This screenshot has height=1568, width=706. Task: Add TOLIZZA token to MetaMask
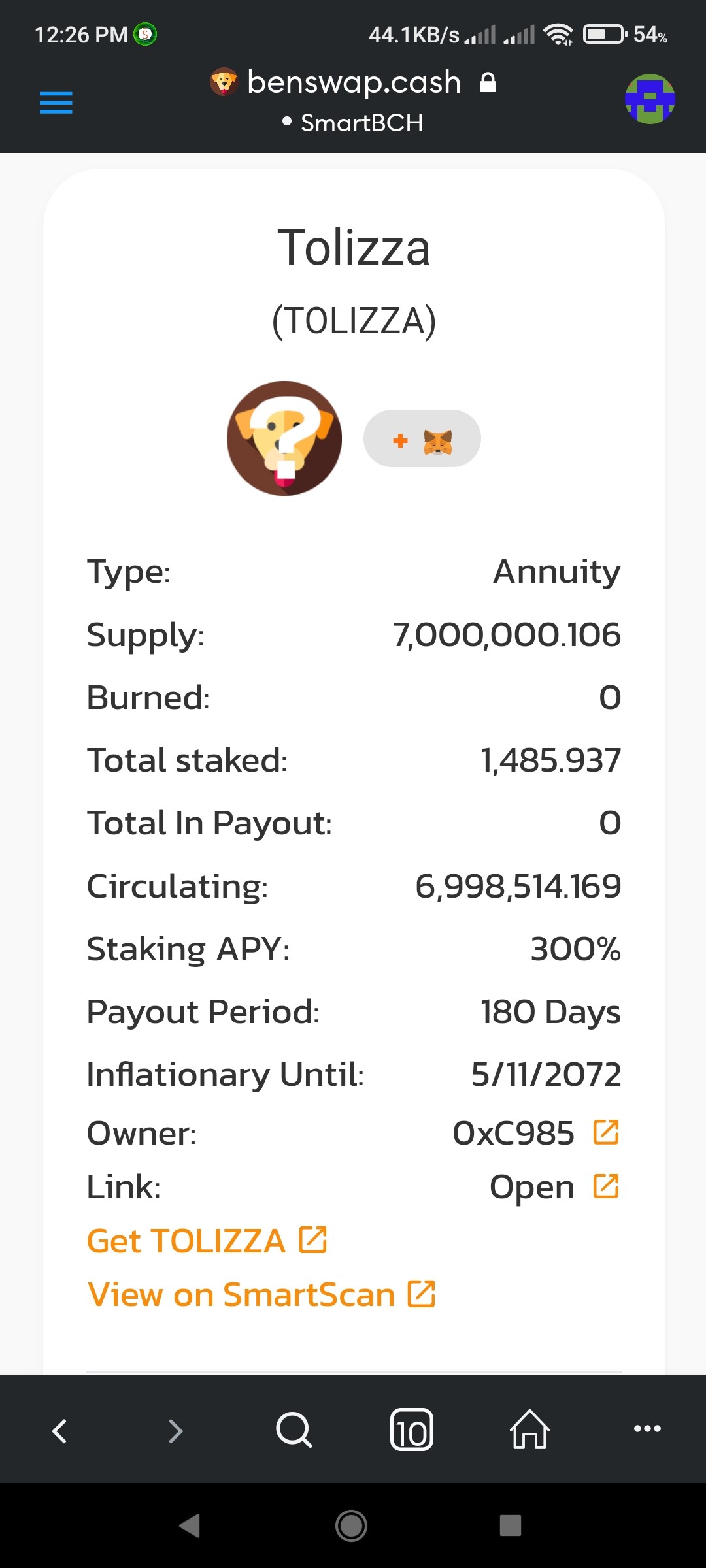[422, 438]
